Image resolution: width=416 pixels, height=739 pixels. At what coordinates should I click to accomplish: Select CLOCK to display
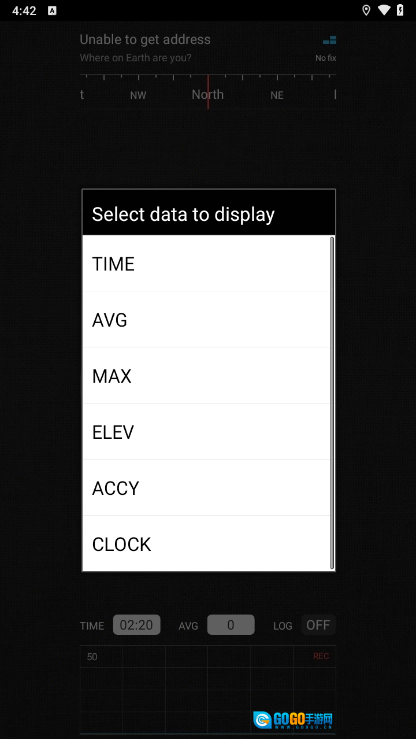coord(206,543)
